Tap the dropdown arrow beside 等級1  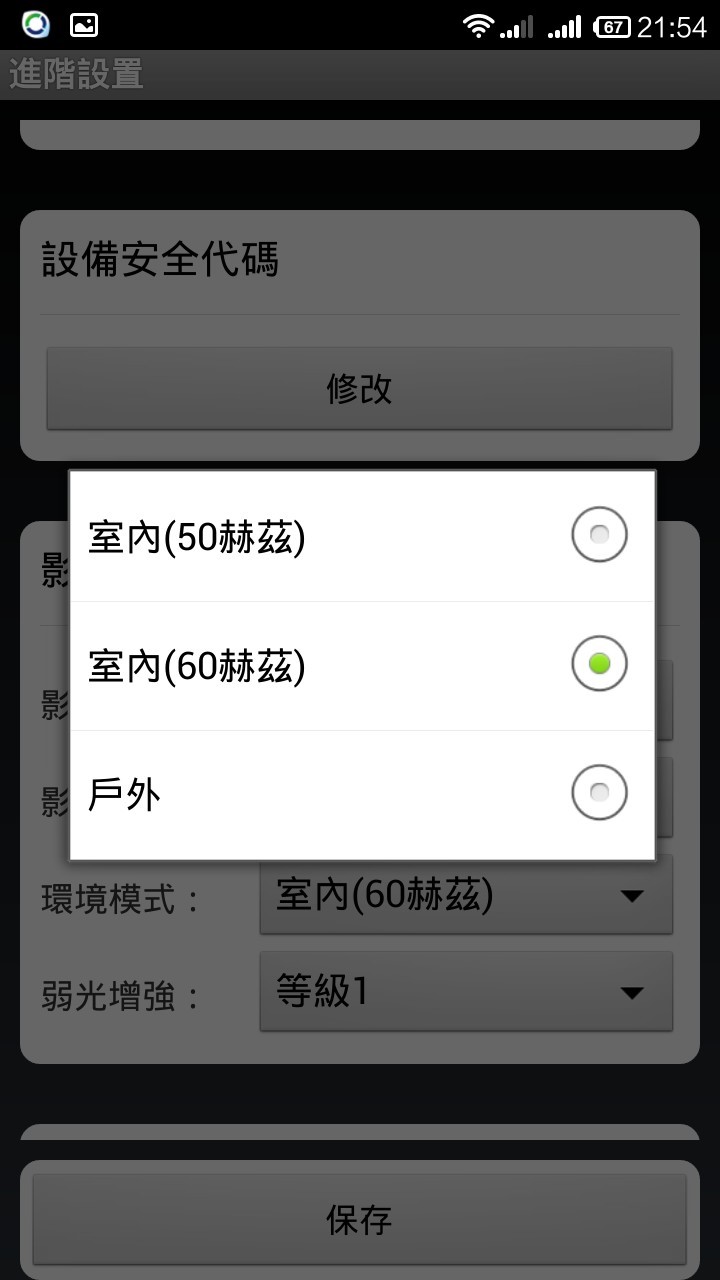pos(632,991)
